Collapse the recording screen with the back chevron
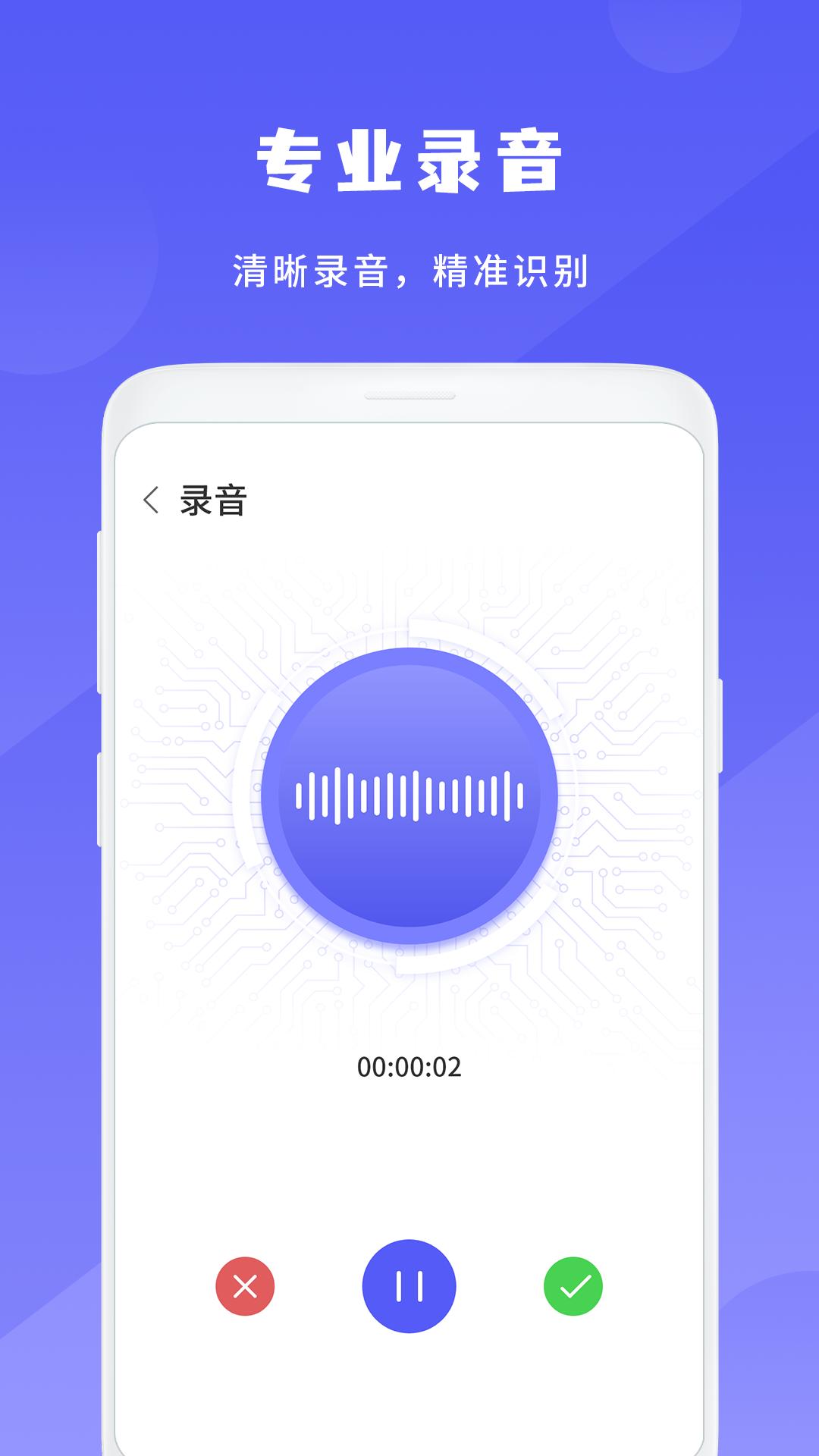 point(150,497)
